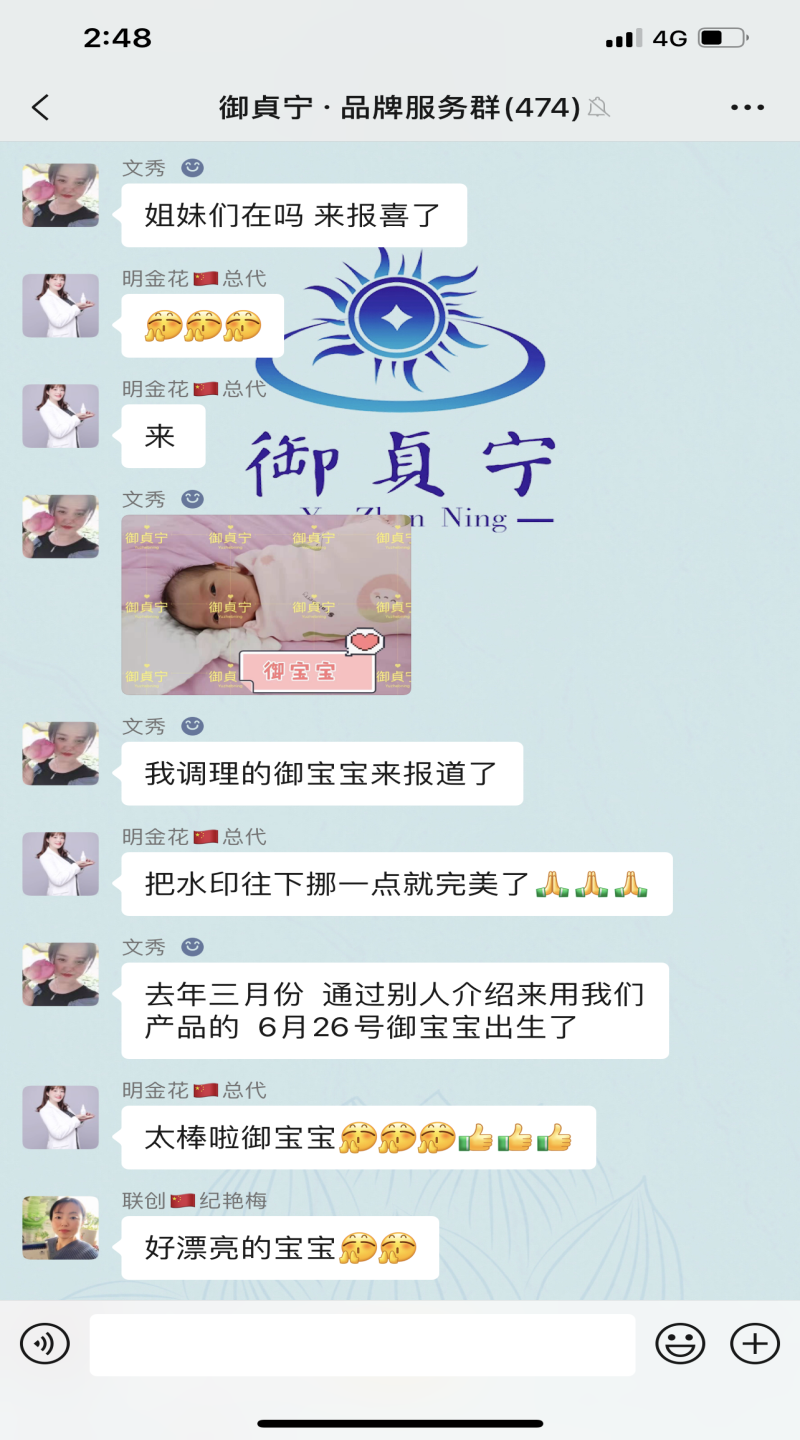
Task: Open the baby photo sent by 文秀
Action: [266, 604]
